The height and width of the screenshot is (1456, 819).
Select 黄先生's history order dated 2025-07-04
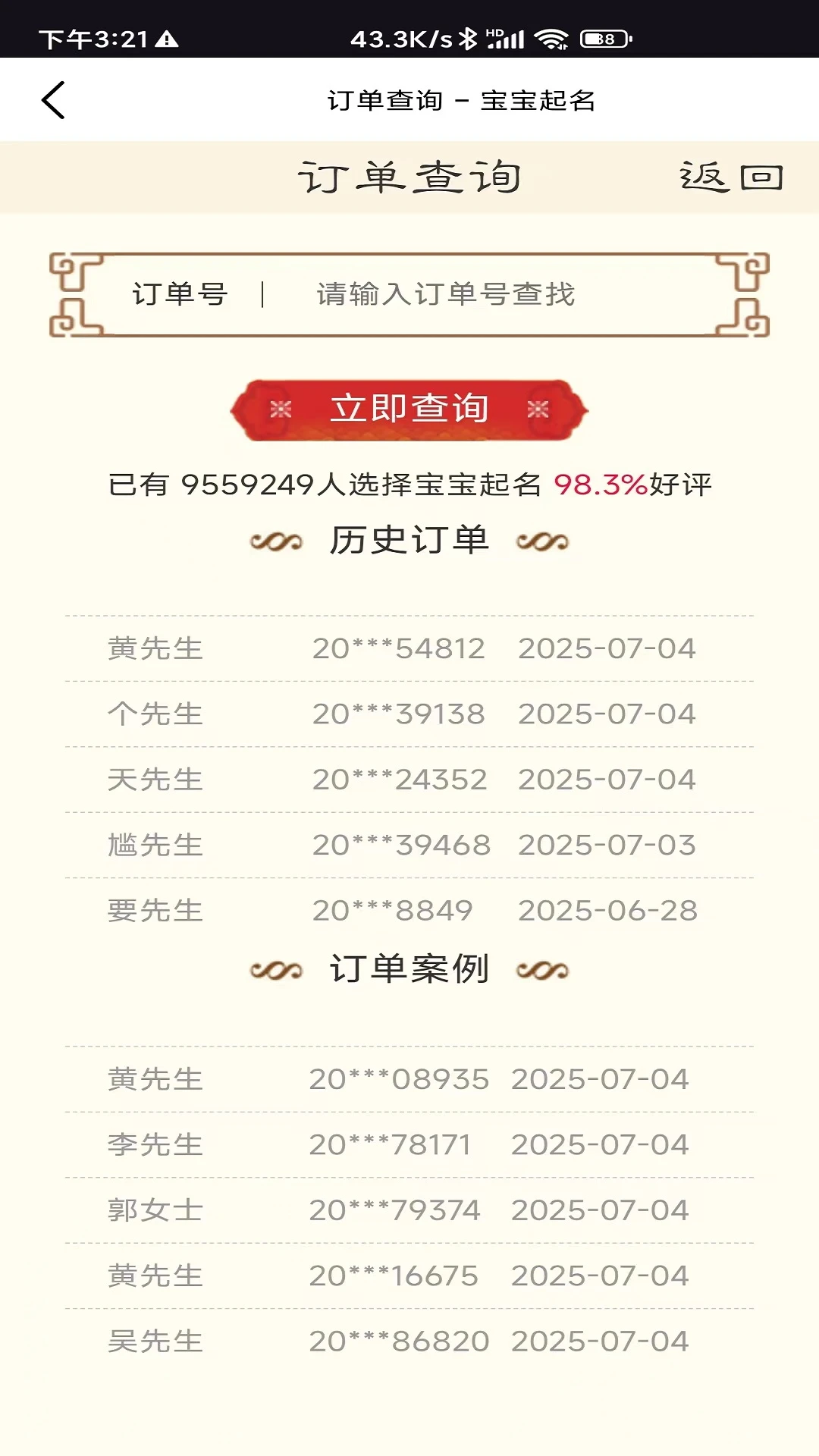click(x=409, y=648)
